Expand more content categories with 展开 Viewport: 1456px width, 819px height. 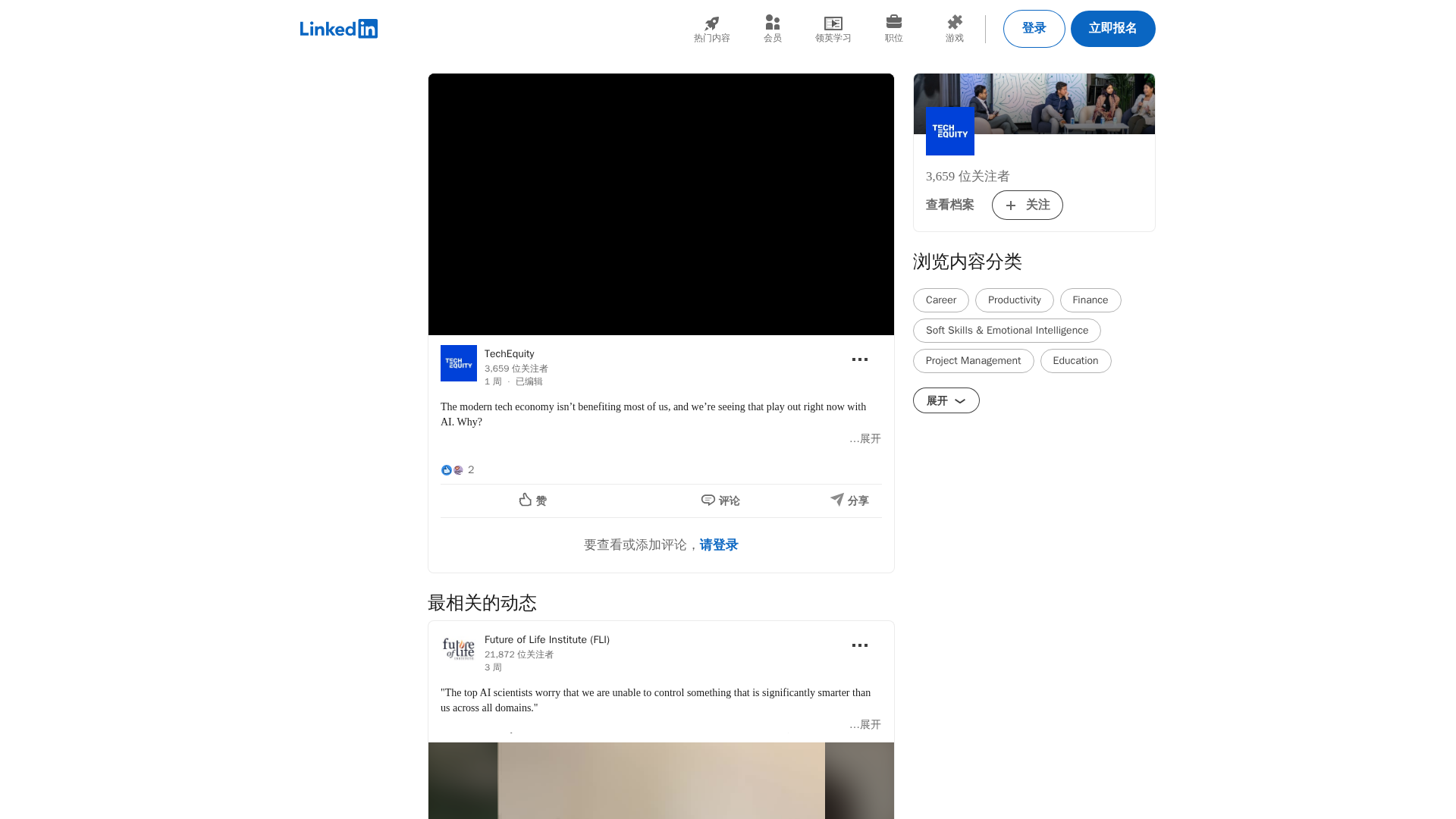tap(946, 400)
